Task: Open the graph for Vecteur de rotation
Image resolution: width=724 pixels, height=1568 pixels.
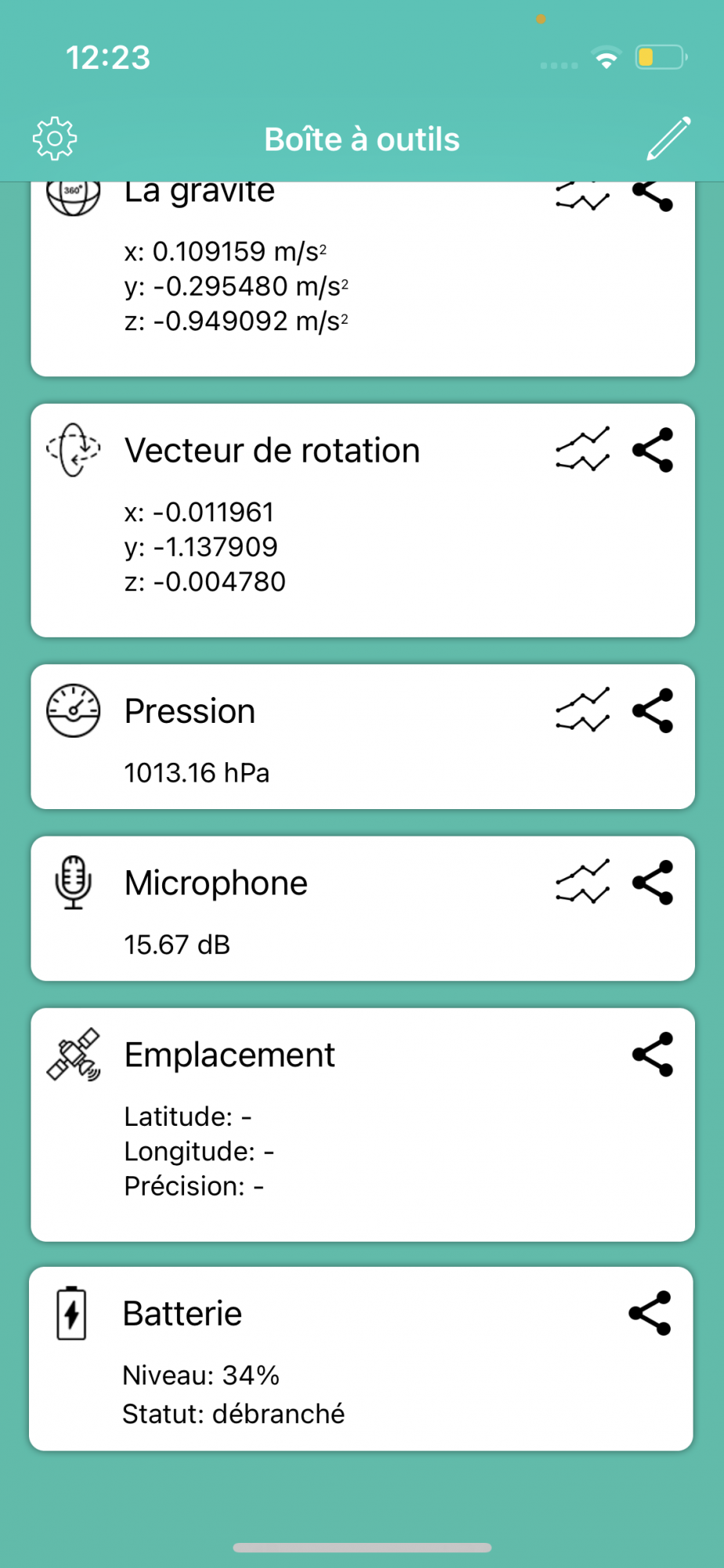Action: pyautogui.click(x=582, y=450)
